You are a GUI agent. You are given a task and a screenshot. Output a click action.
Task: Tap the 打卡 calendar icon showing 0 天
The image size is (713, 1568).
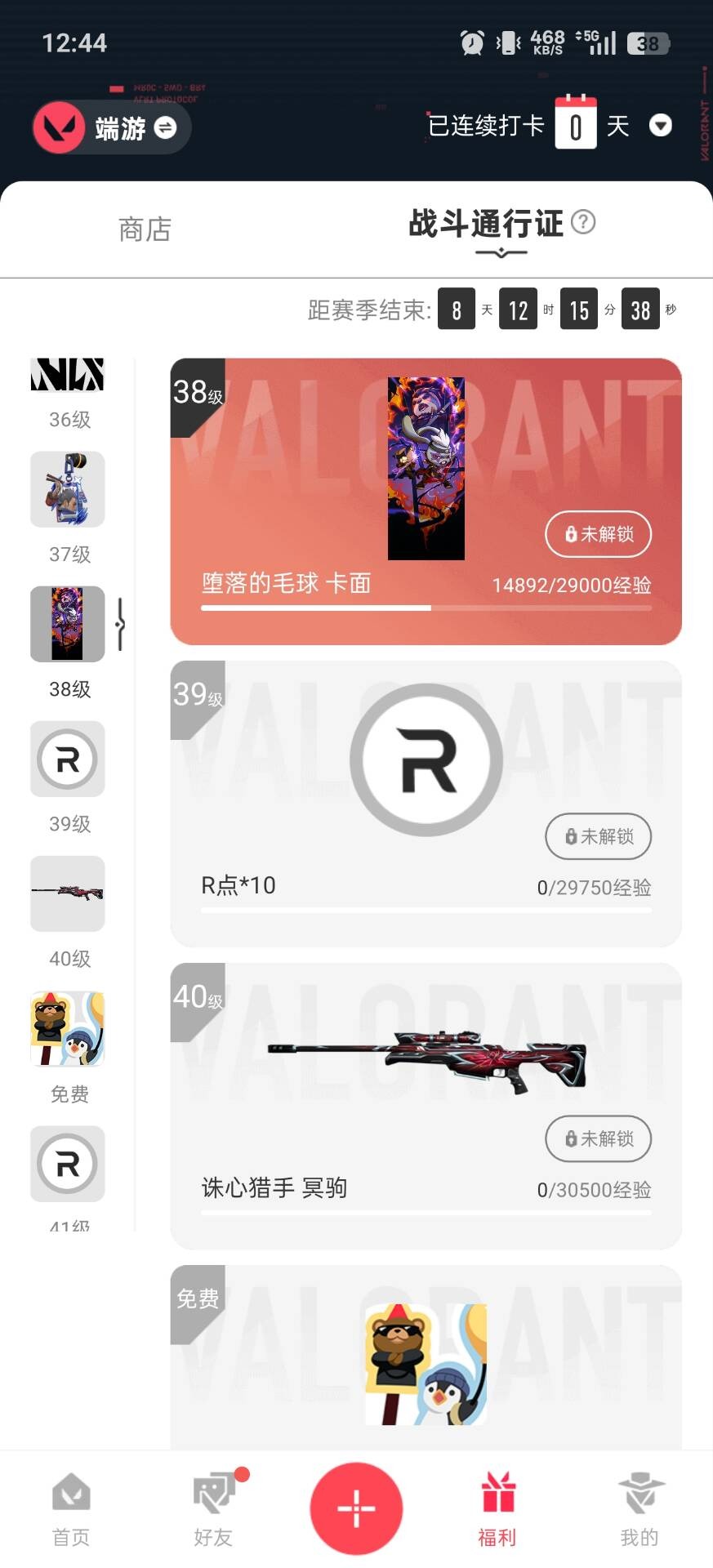tap(577, 122)
